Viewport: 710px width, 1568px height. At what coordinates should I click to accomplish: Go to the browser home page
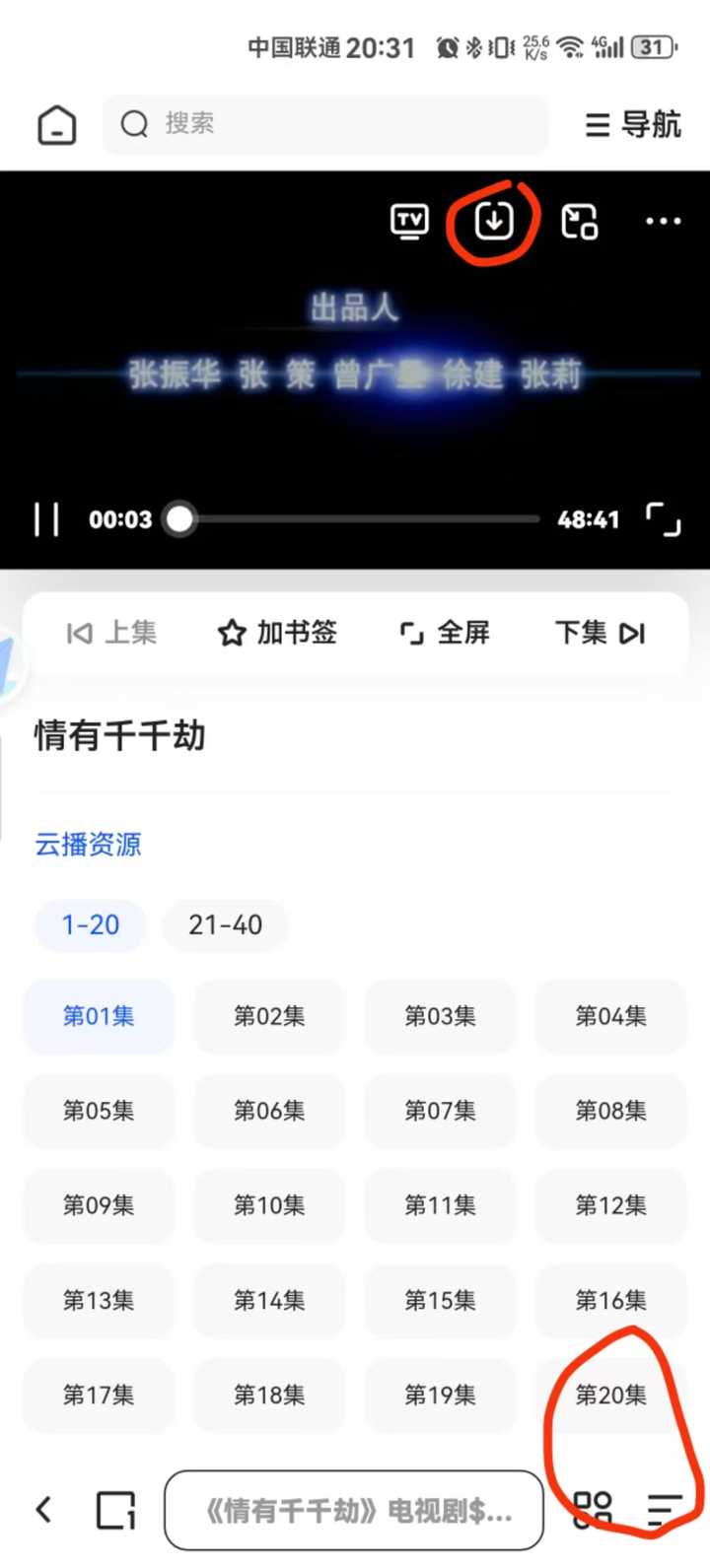tap(56, 124)
